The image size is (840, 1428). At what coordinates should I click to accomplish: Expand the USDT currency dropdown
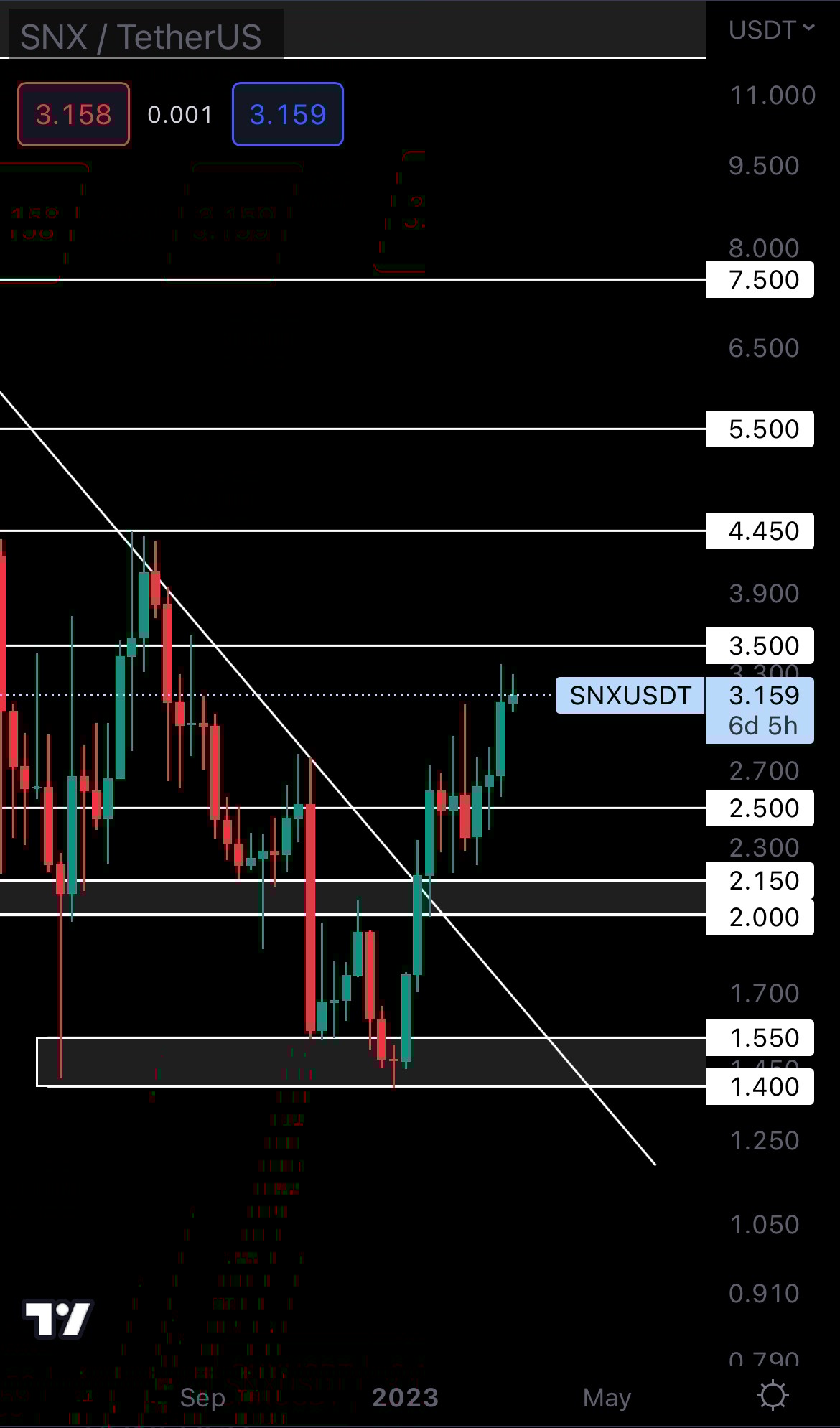coord(771,29)
